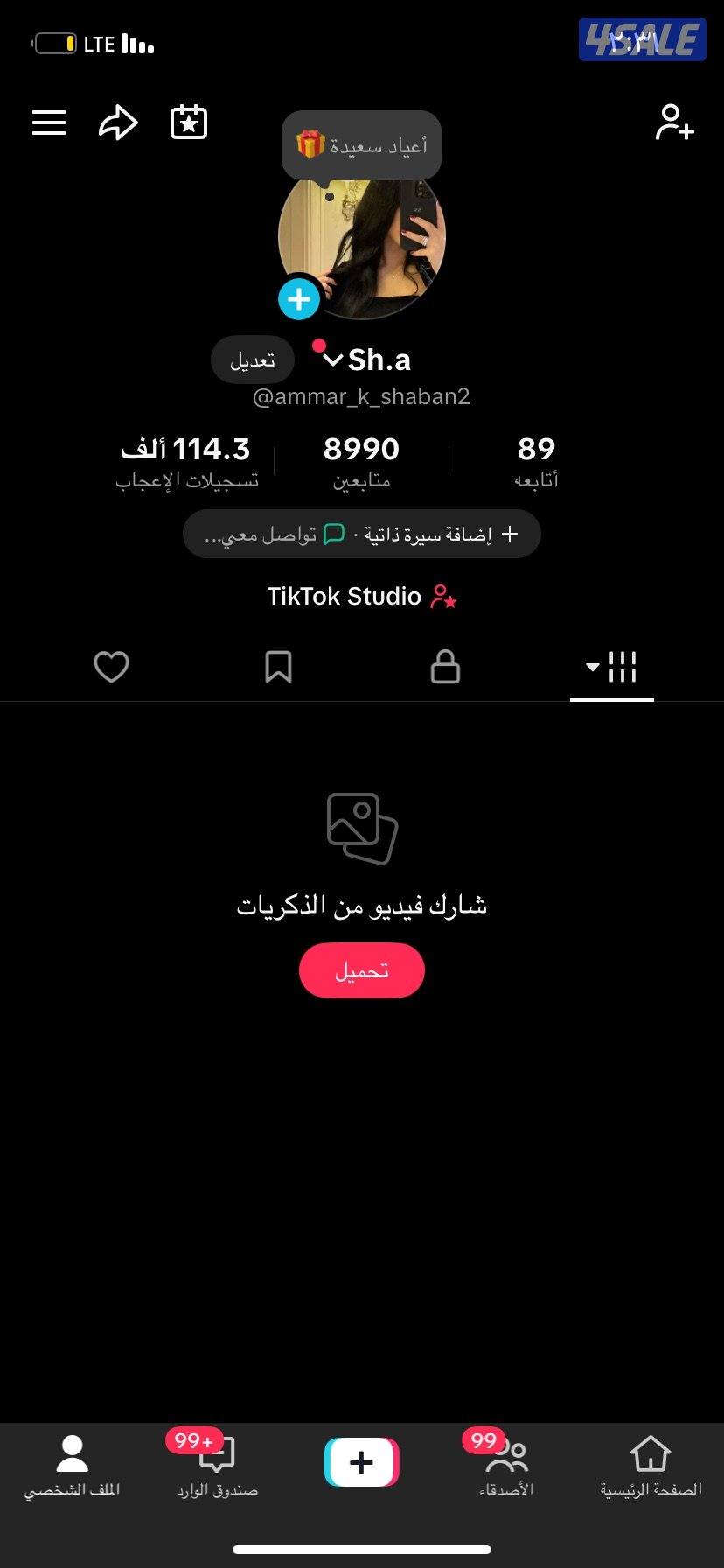Tap the blue plus to add a story
This screenshot has width=724, height=1568.
pos(298,298)
